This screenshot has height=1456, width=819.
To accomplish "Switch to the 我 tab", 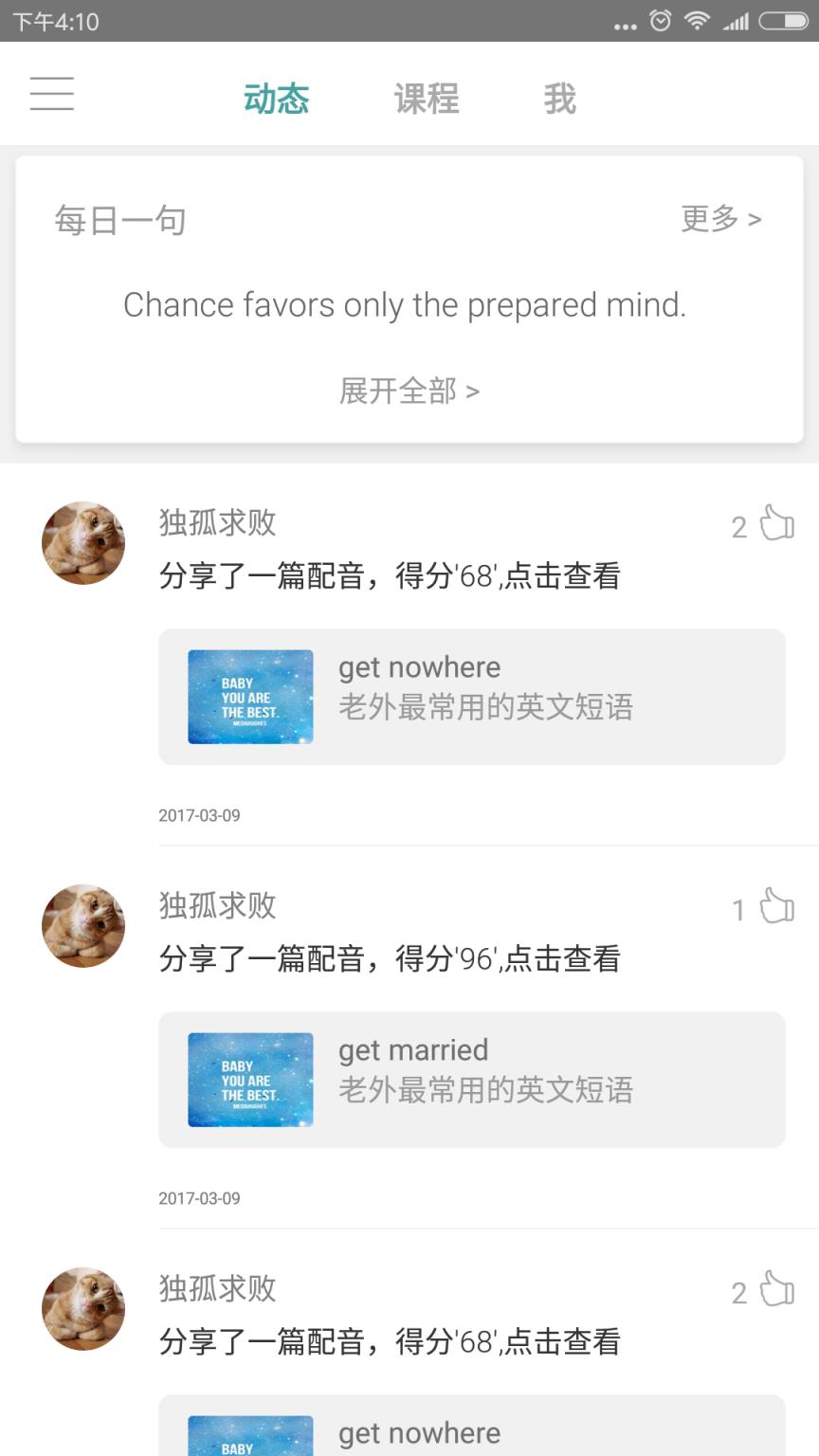I will tap(561, 98).
